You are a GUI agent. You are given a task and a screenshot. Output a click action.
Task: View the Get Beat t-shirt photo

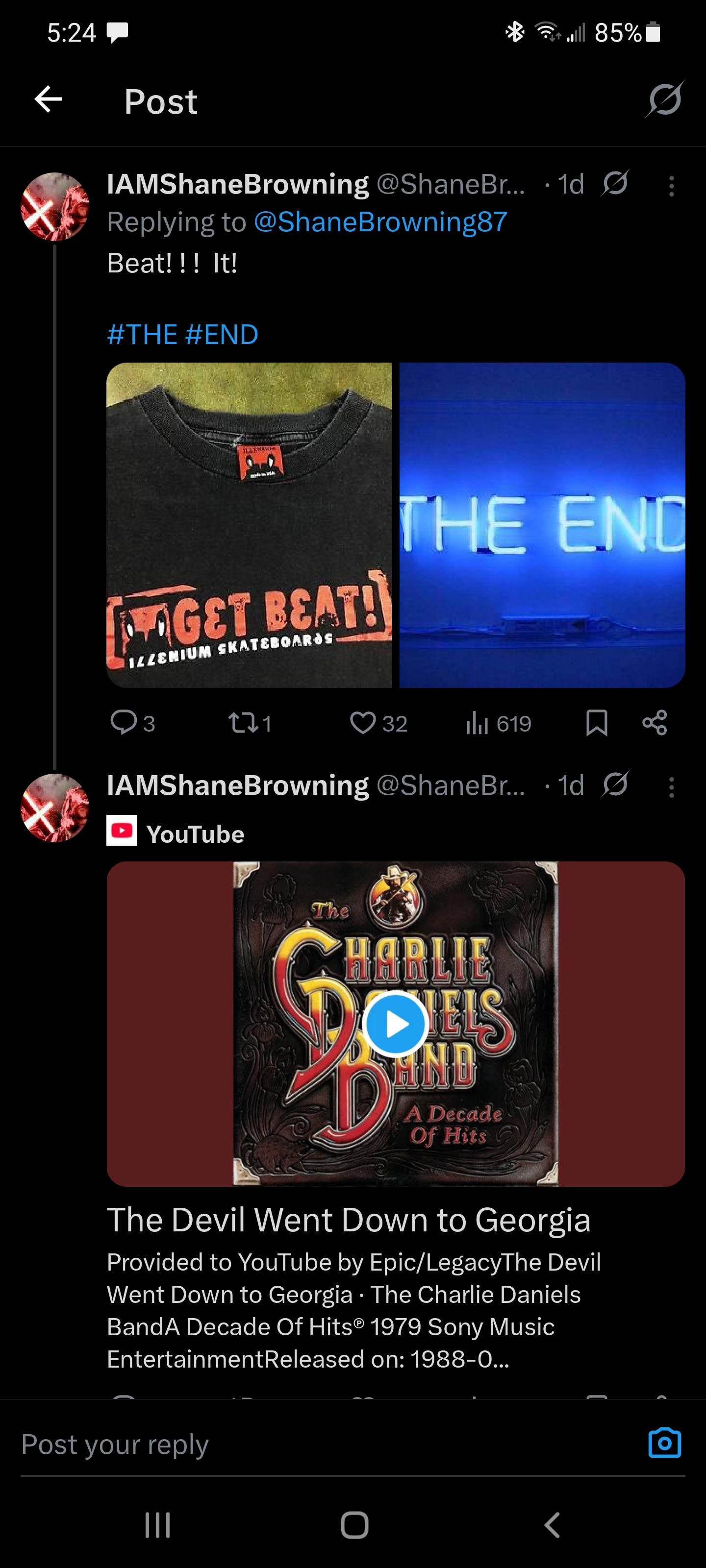249,525
